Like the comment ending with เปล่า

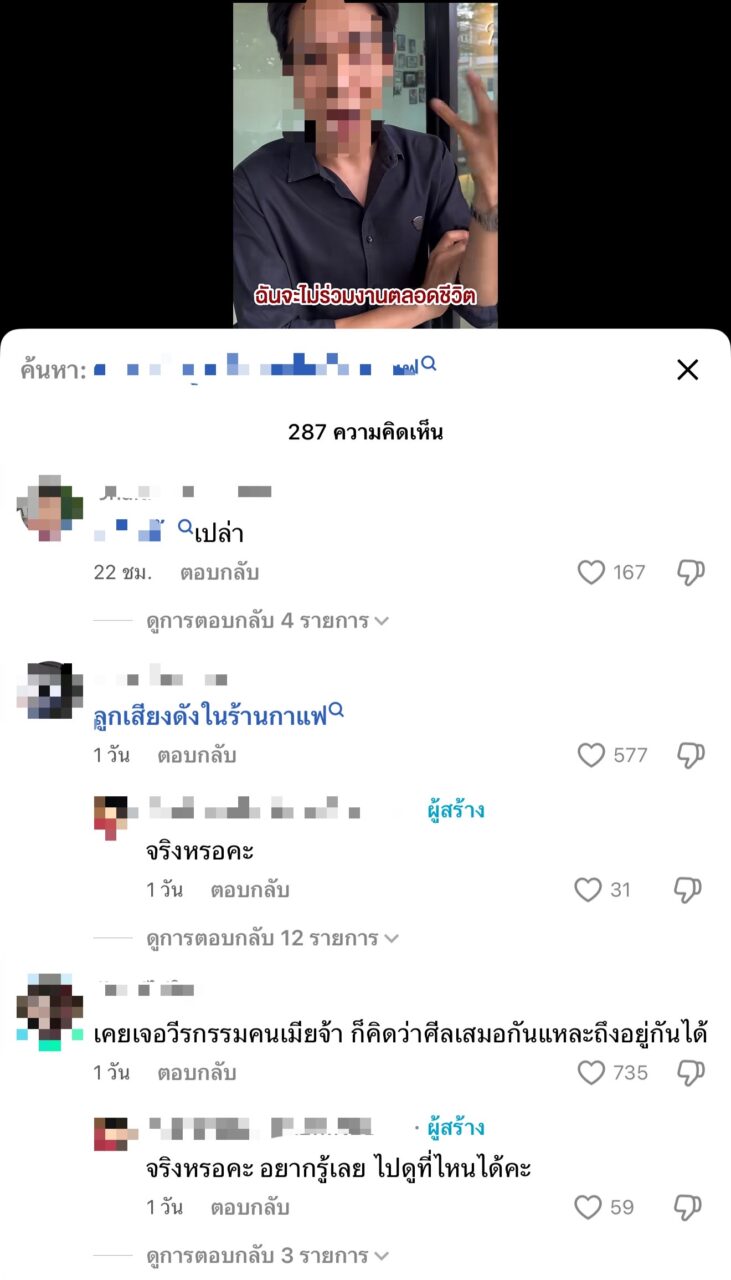591,572
